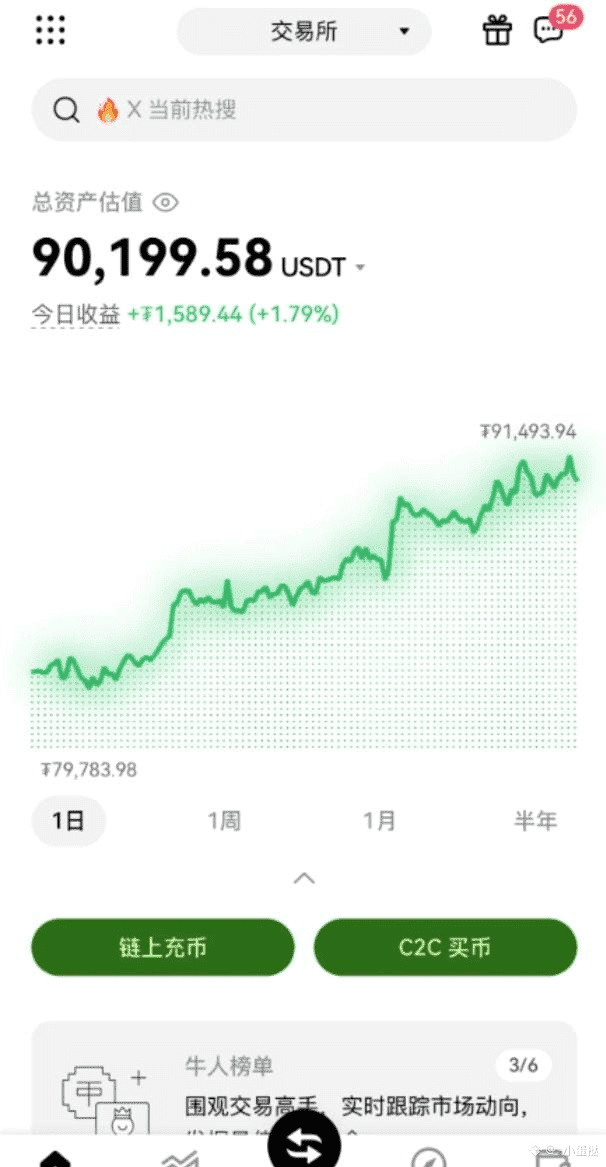
Task: Open 今日收益 details
Action: tap(75, 314)
